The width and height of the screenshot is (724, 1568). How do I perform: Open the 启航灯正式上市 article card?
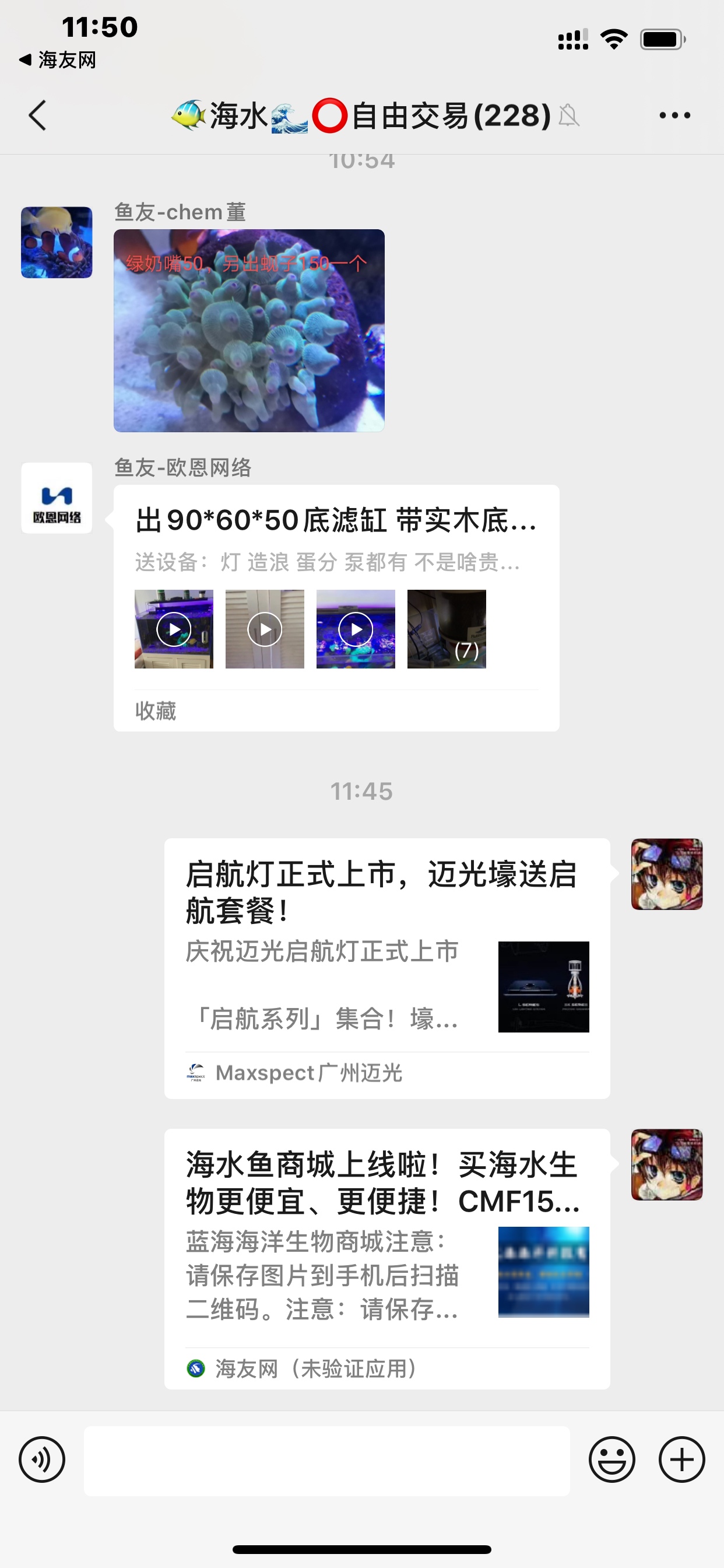coord(386,968)
